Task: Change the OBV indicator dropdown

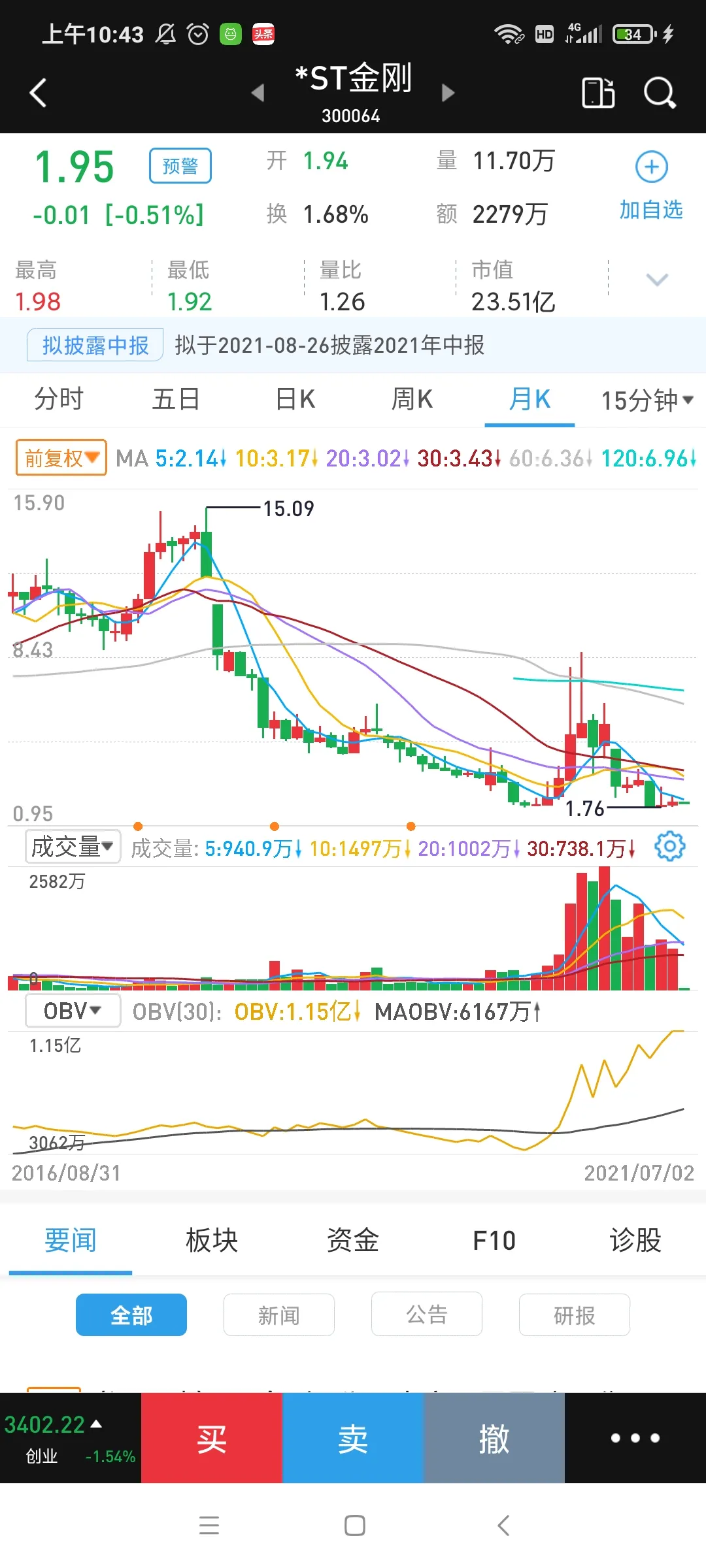Action: [73, 1011]
